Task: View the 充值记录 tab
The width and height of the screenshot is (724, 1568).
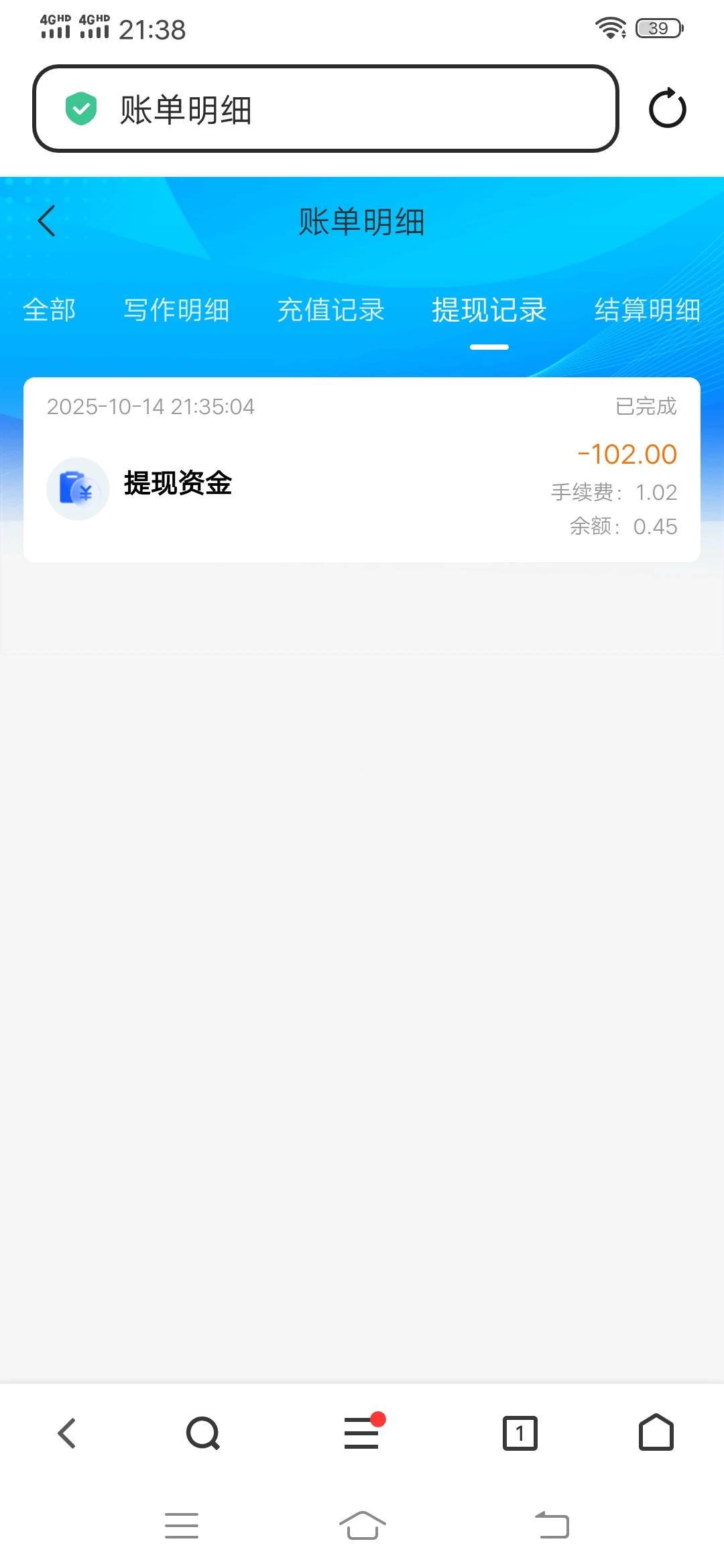Action: (x=331, y=310)
